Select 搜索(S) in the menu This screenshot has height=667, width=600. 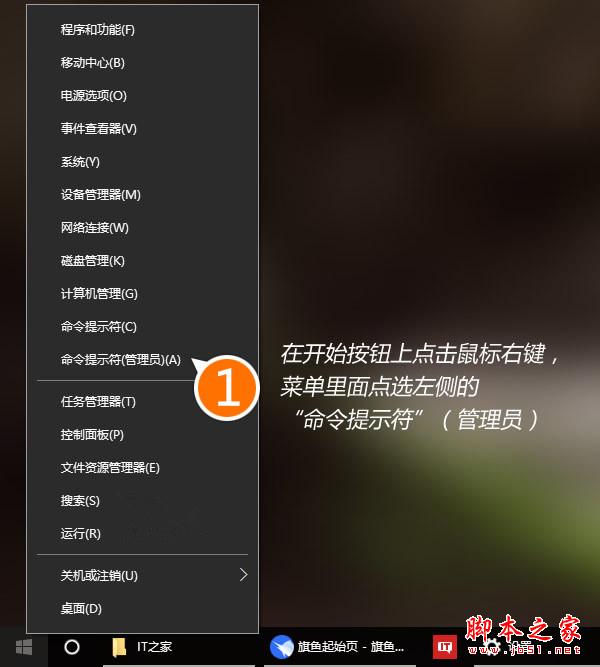click(80, 501)
